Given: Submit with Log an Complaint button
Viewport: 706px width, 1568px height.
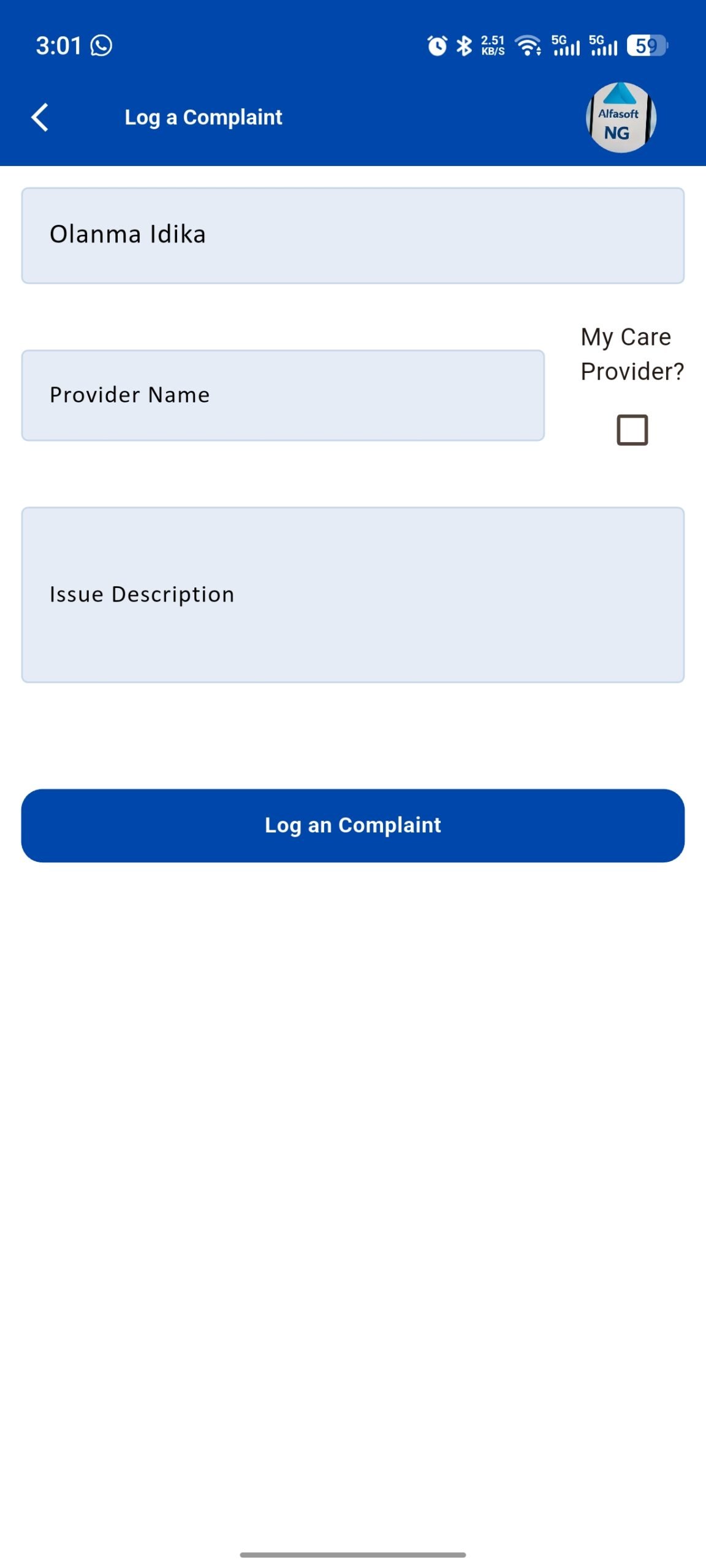Looking at the screenshot, I should click(353, 825).
